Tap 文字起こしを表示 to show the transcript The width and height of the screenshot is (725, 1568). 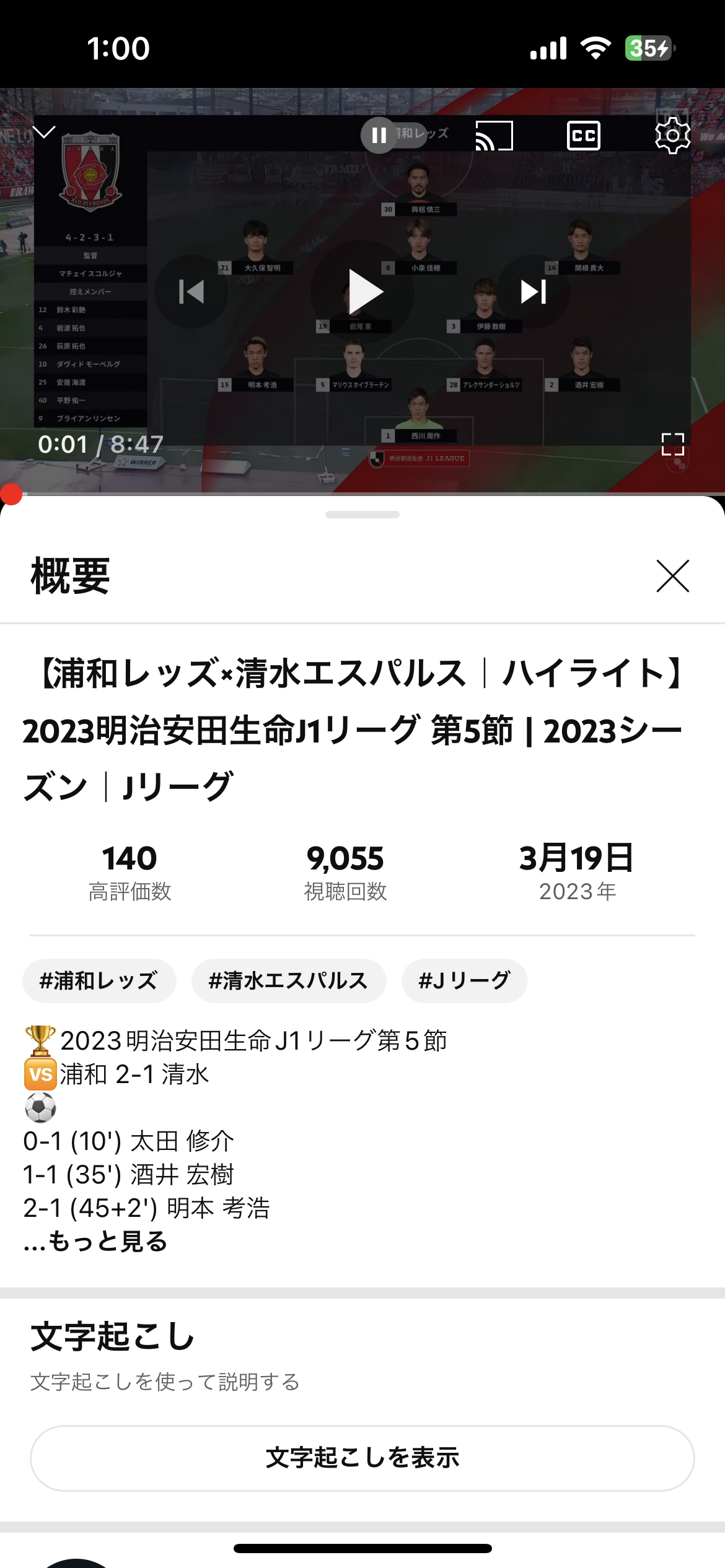pos(362,1458)
